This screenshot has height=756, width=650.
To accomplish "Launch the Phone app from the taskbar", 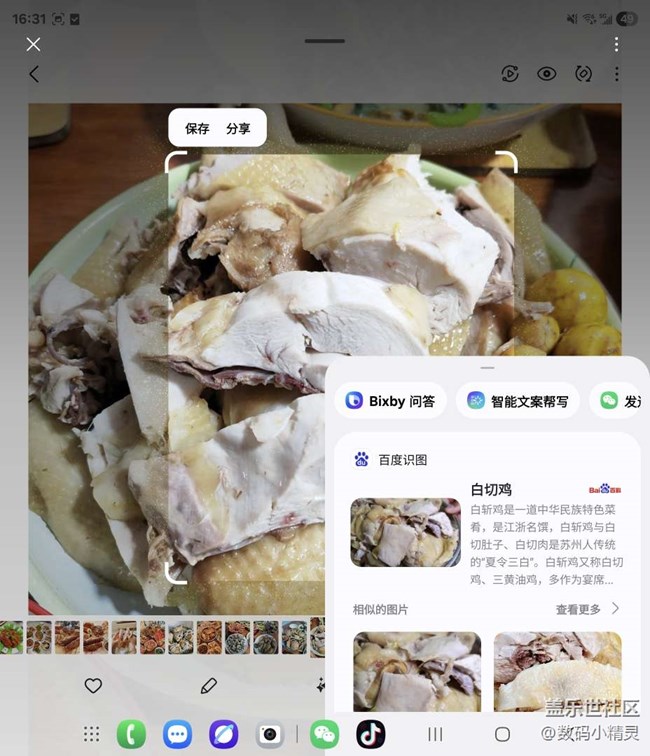I will pyautogui.click(x=131, y=734).
